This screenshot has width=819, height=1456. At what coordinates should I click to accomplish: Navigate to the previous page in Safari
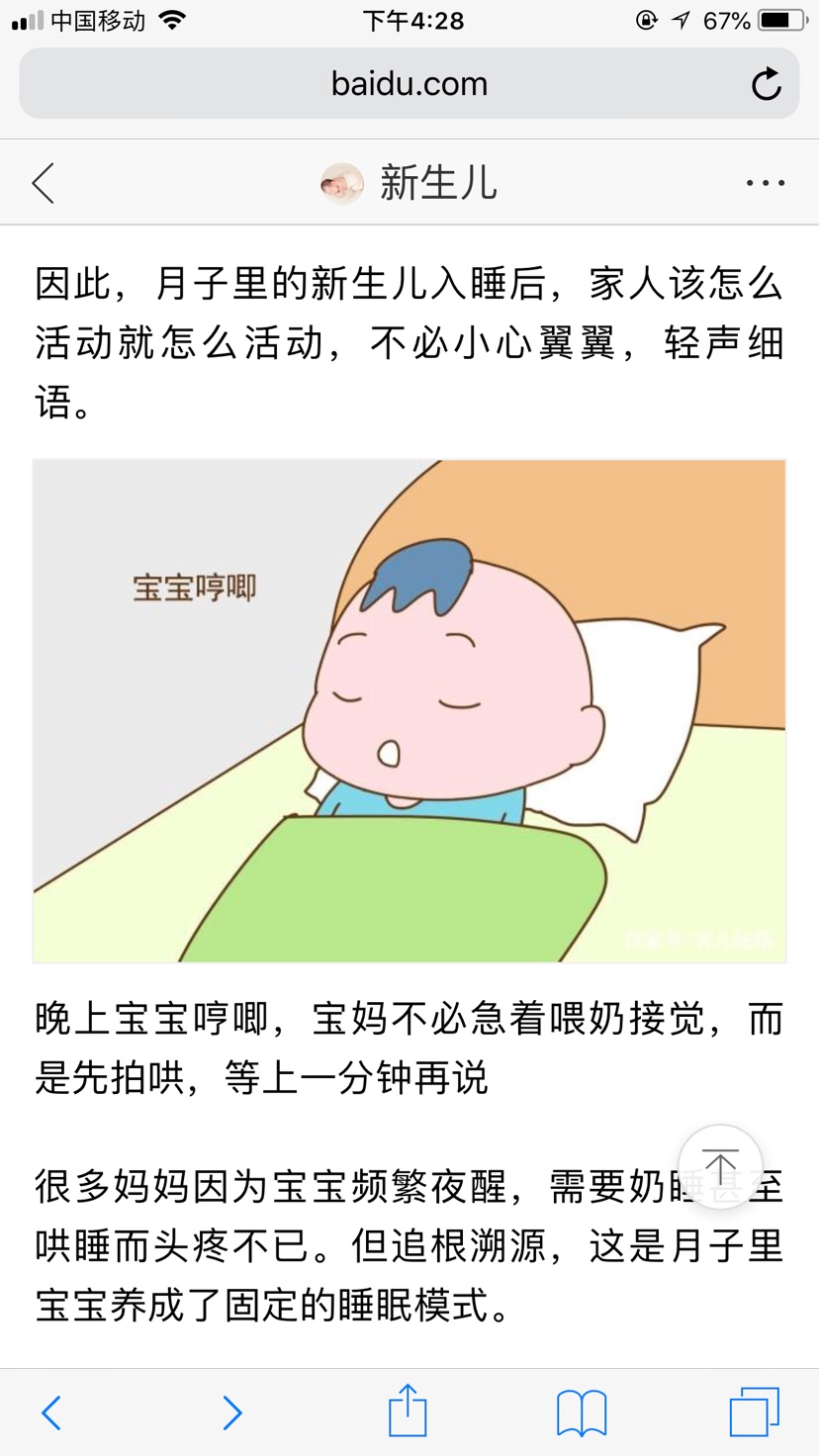click(x=51, y=1411)
